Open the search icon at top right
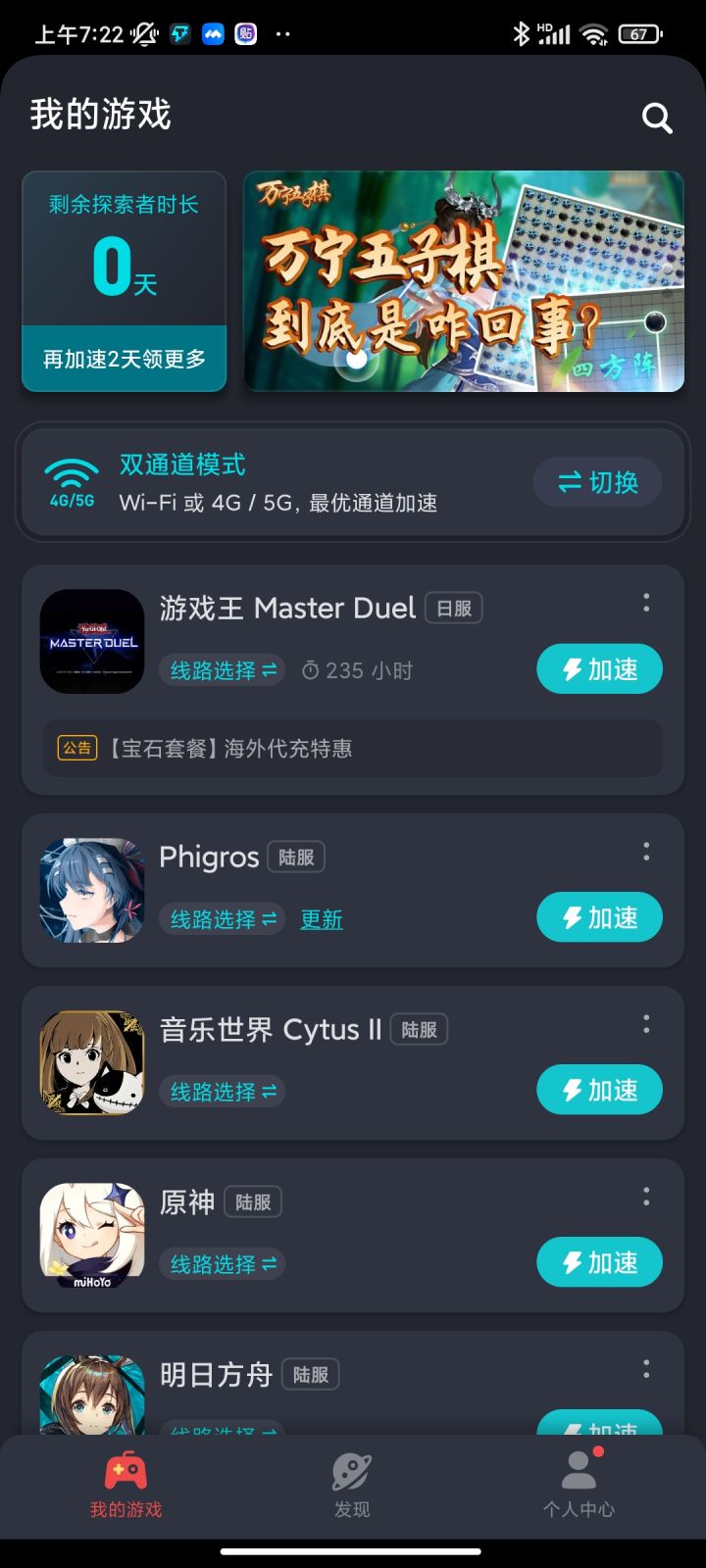Screen dimensions: 706x1568 tap(656, 118)
